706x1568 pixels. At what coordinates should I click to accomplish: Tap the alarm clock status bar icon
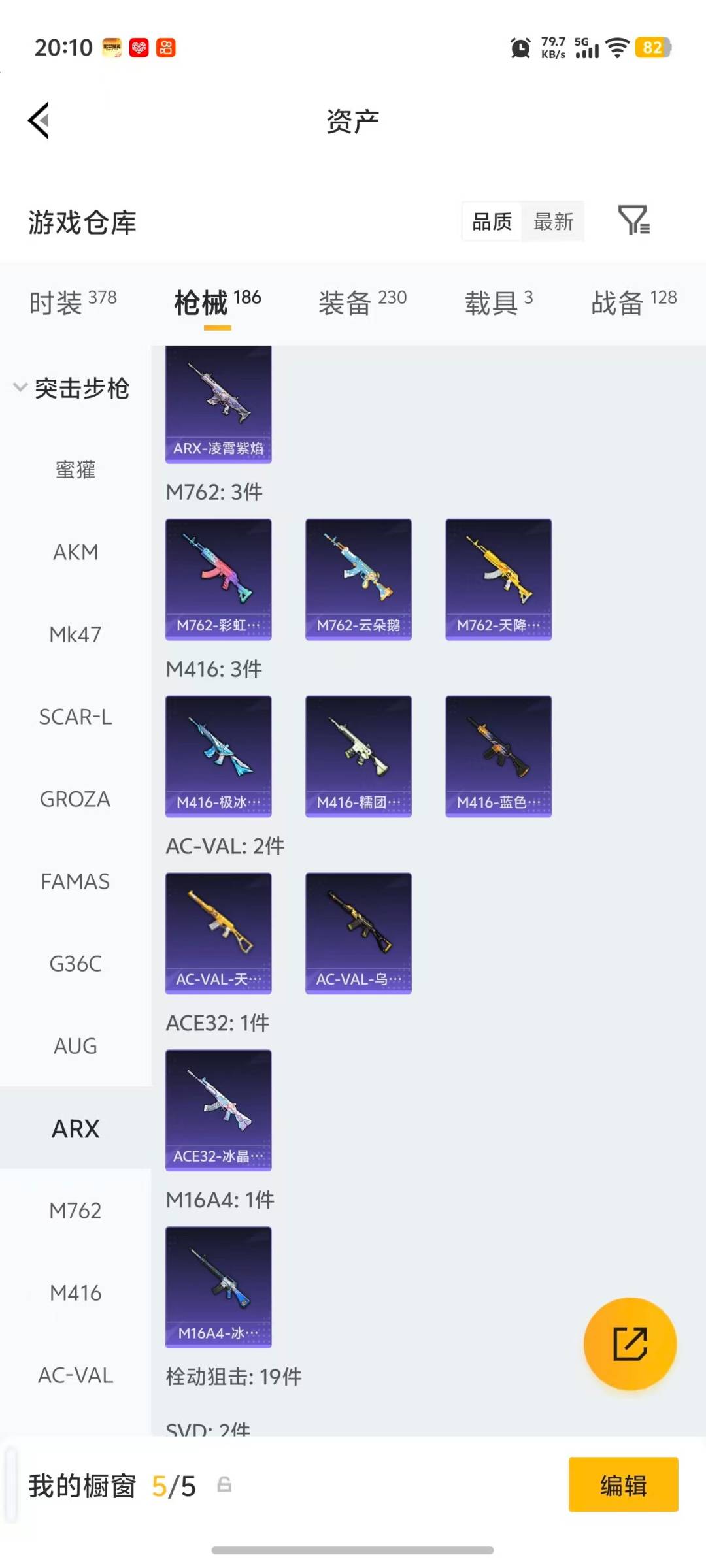pos(518,48)
